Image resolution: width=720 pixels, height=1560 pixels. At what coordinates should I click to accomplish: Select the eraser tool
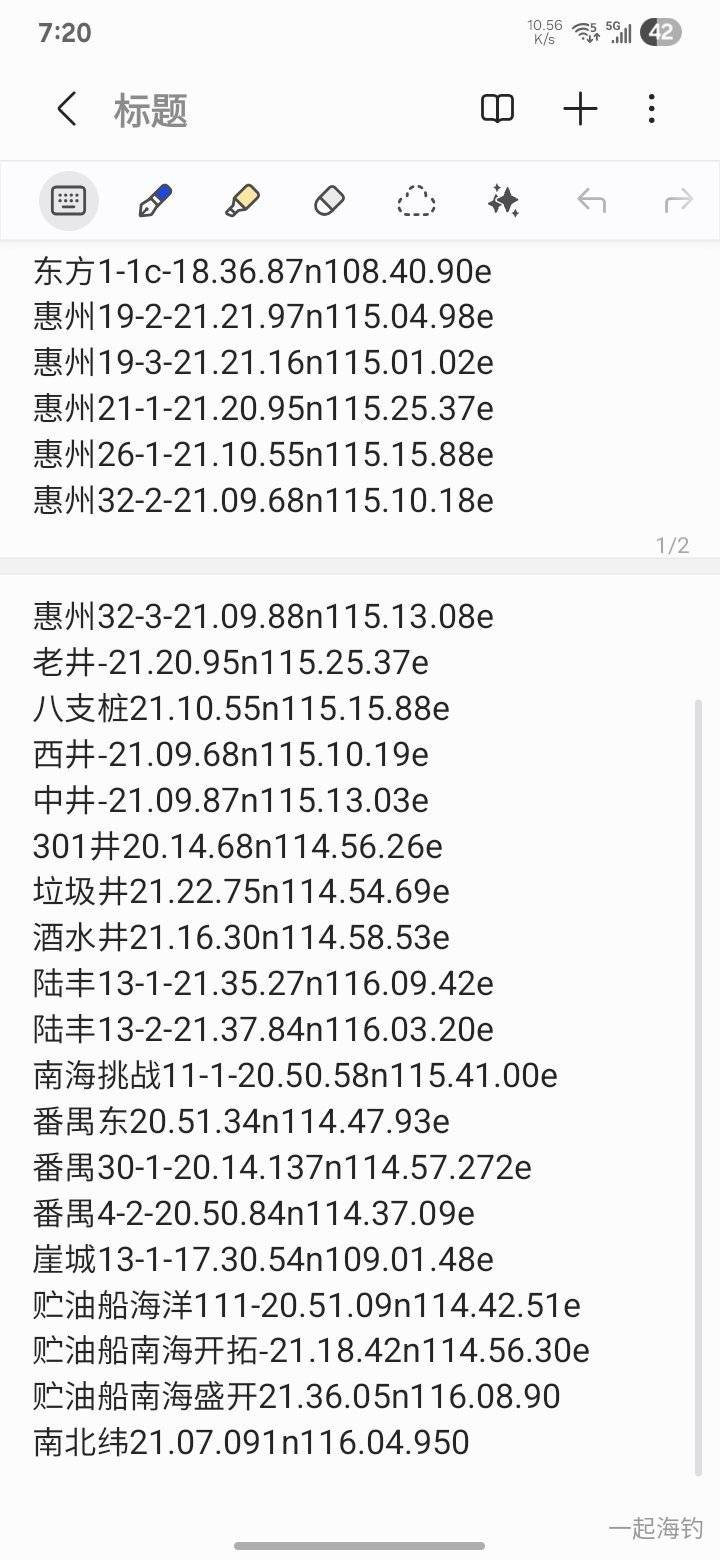329,201
